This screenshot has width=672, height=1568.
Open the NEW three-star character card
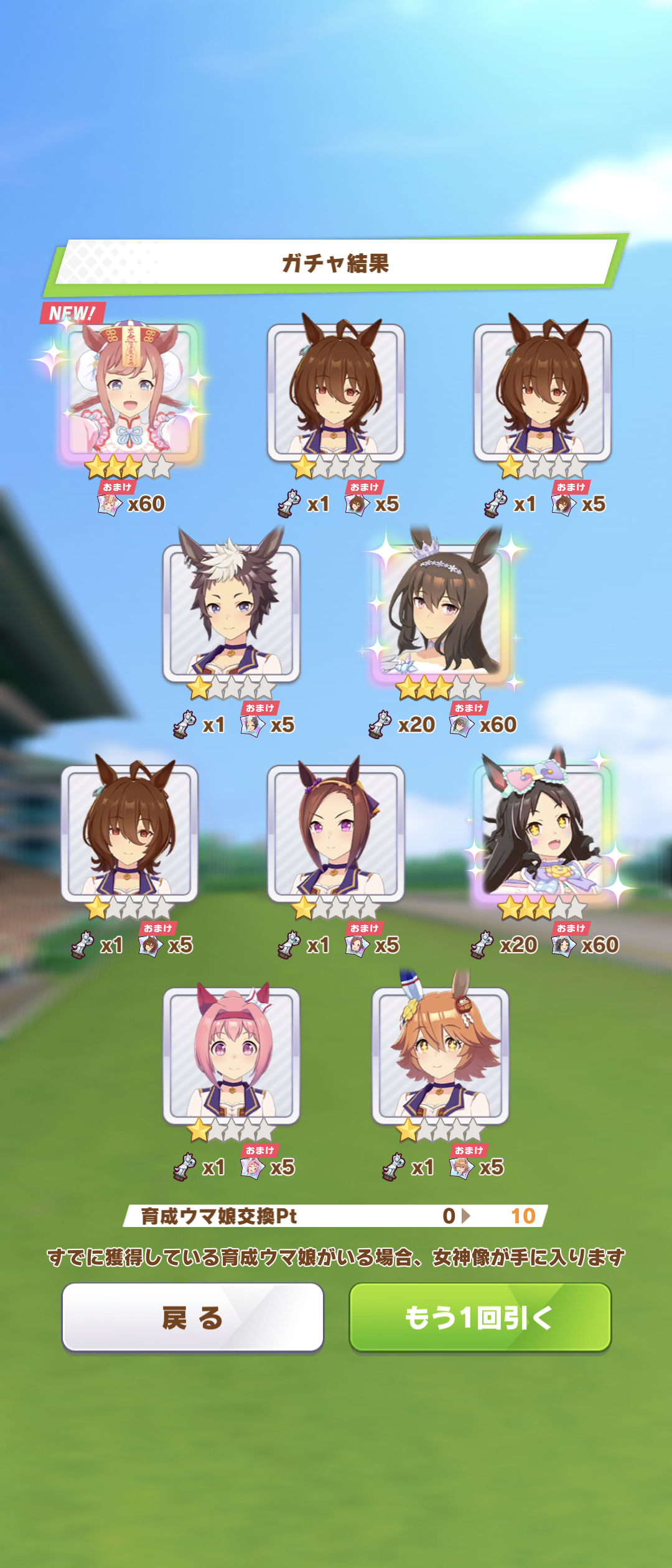[129, 392]
